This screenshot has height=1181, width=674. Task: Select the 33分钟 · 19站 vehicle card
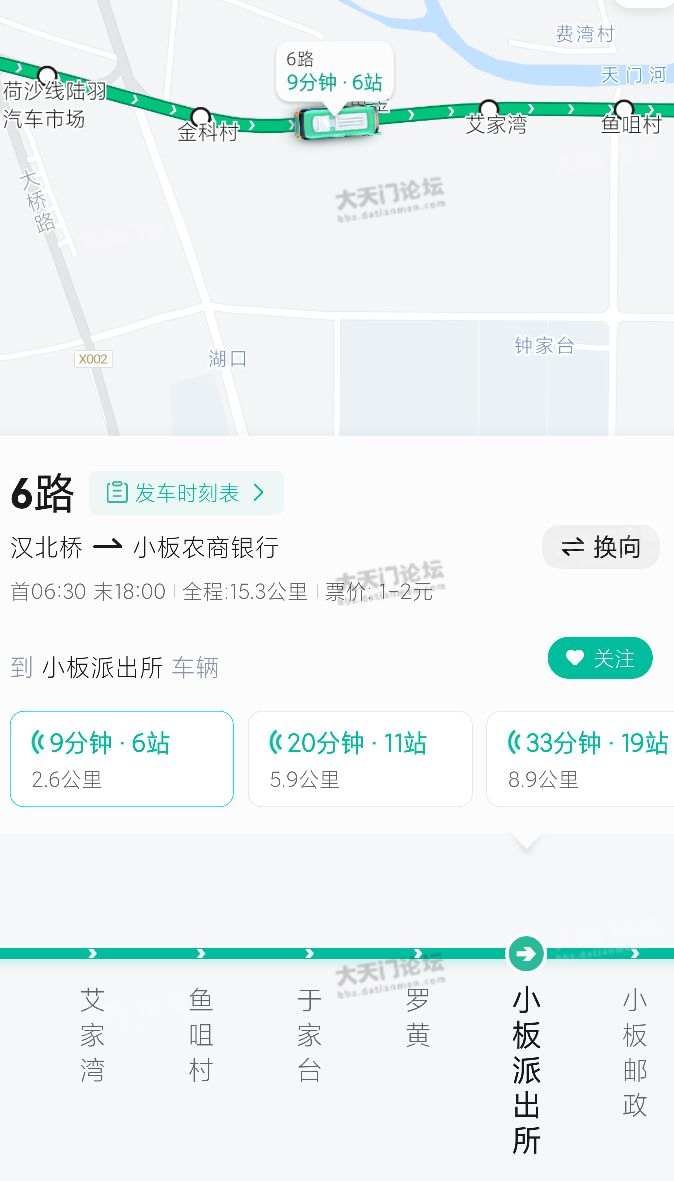(581, 758)
